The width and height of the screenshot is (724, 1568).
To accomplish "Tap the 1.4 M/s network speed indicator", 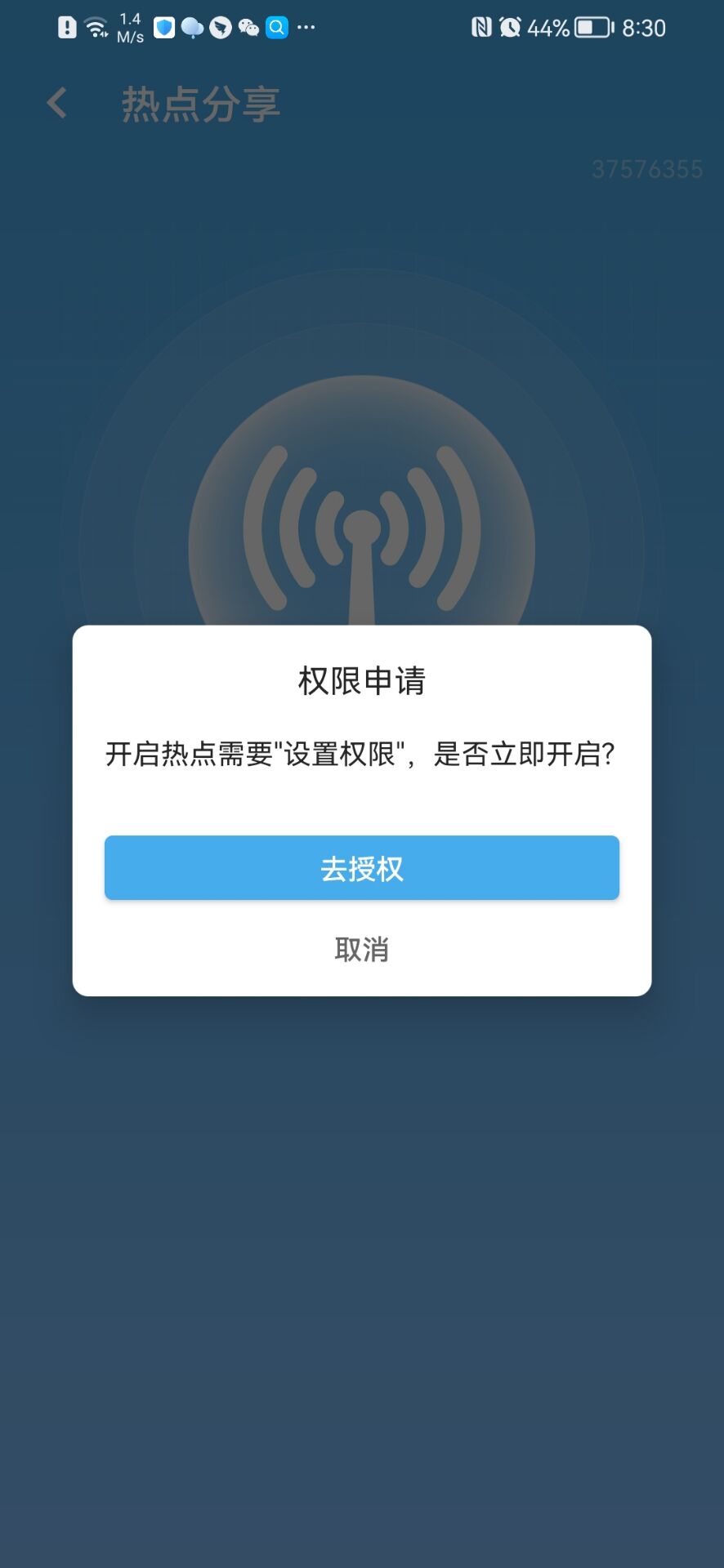I will click(131, 27).
